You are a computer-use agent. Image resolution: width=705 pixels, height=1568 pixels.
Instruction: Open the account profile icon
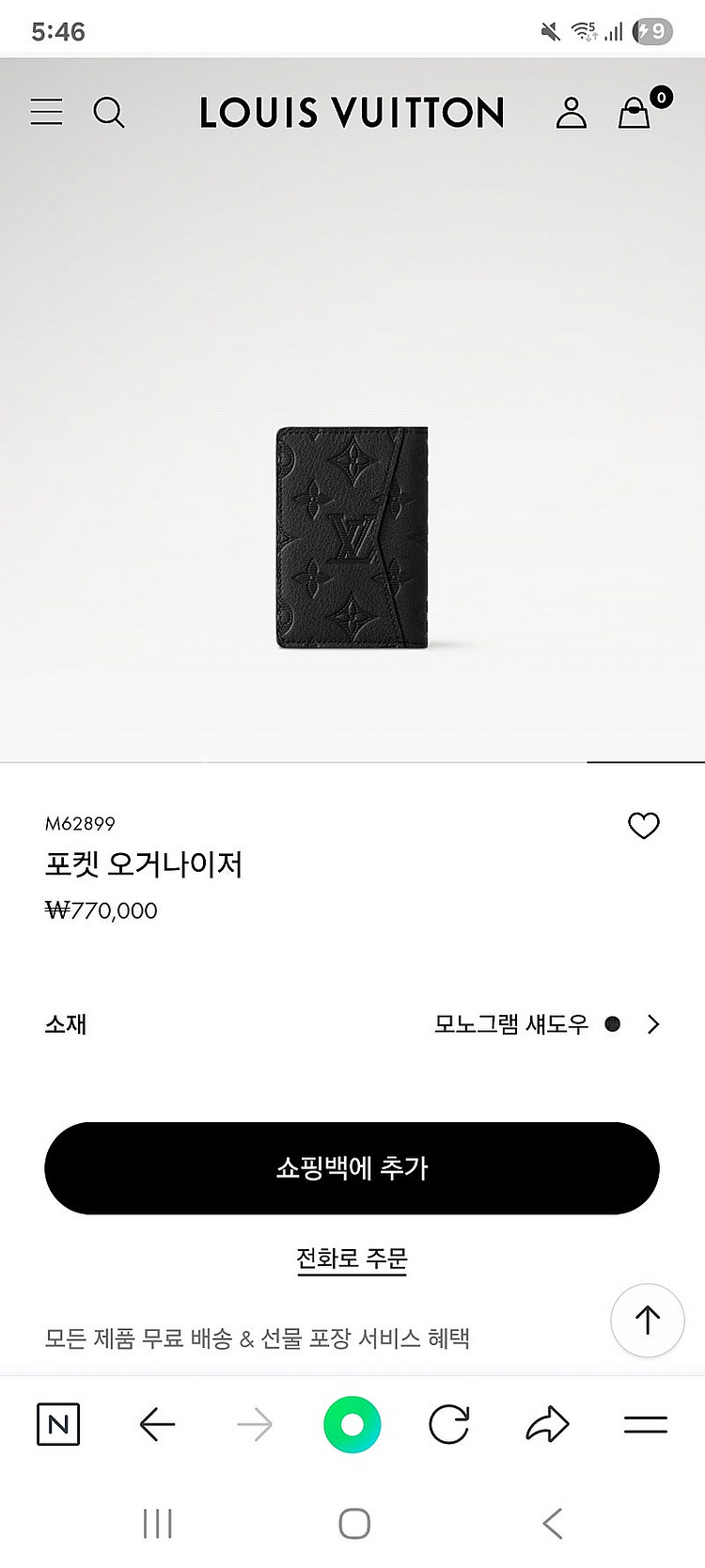click(x=571, y=113)
